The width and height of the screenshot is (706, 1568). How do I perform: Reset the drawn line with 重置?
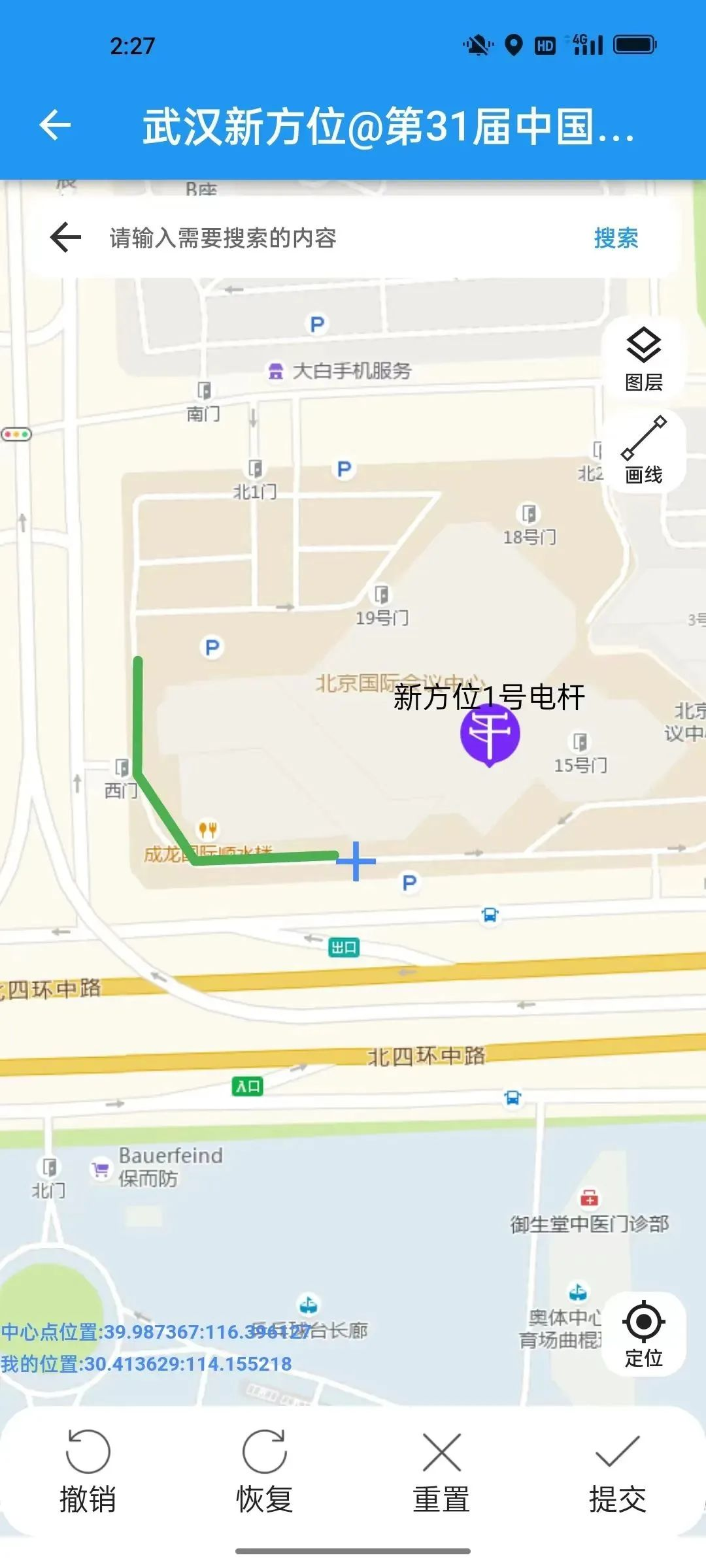[441, 1471]
